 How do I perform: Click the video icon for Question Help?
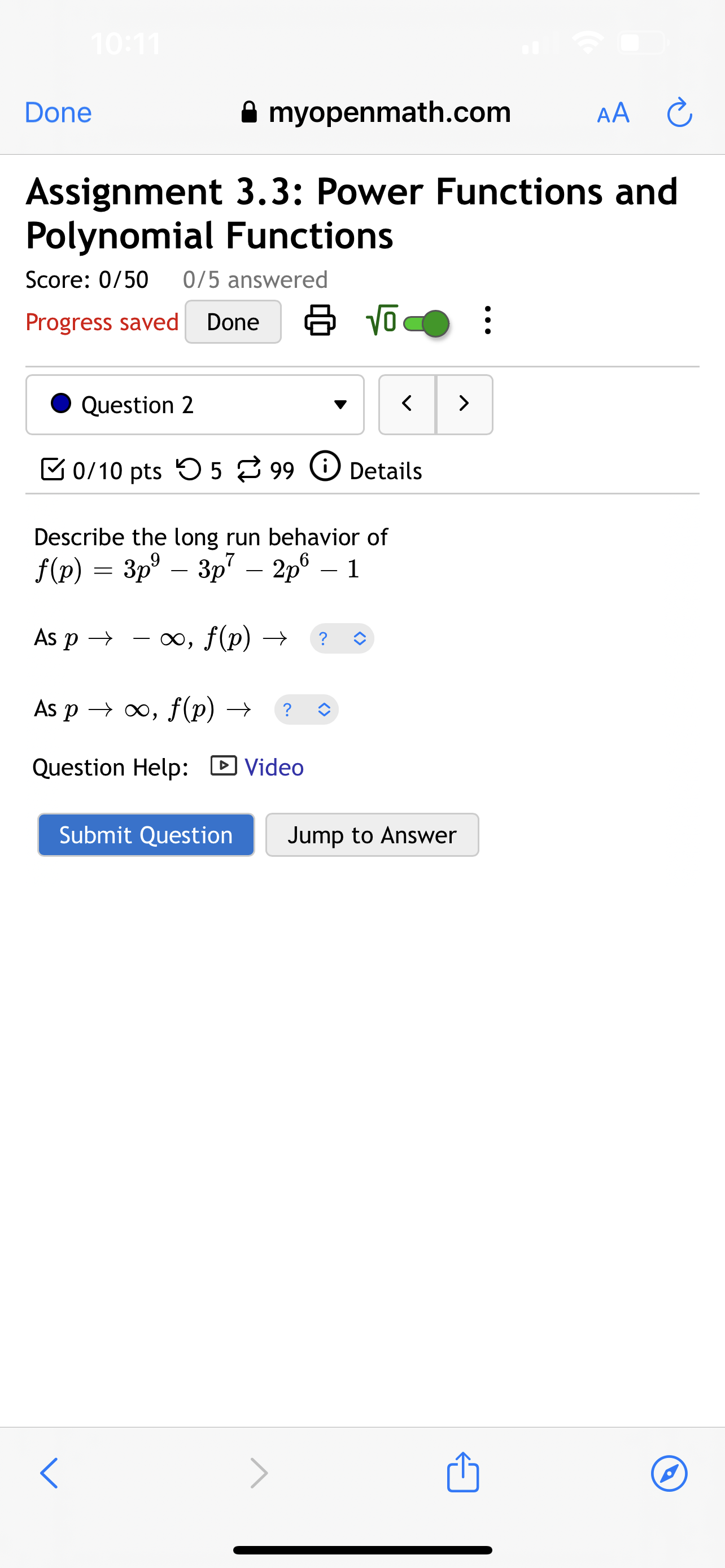click(x=225, y=767)
